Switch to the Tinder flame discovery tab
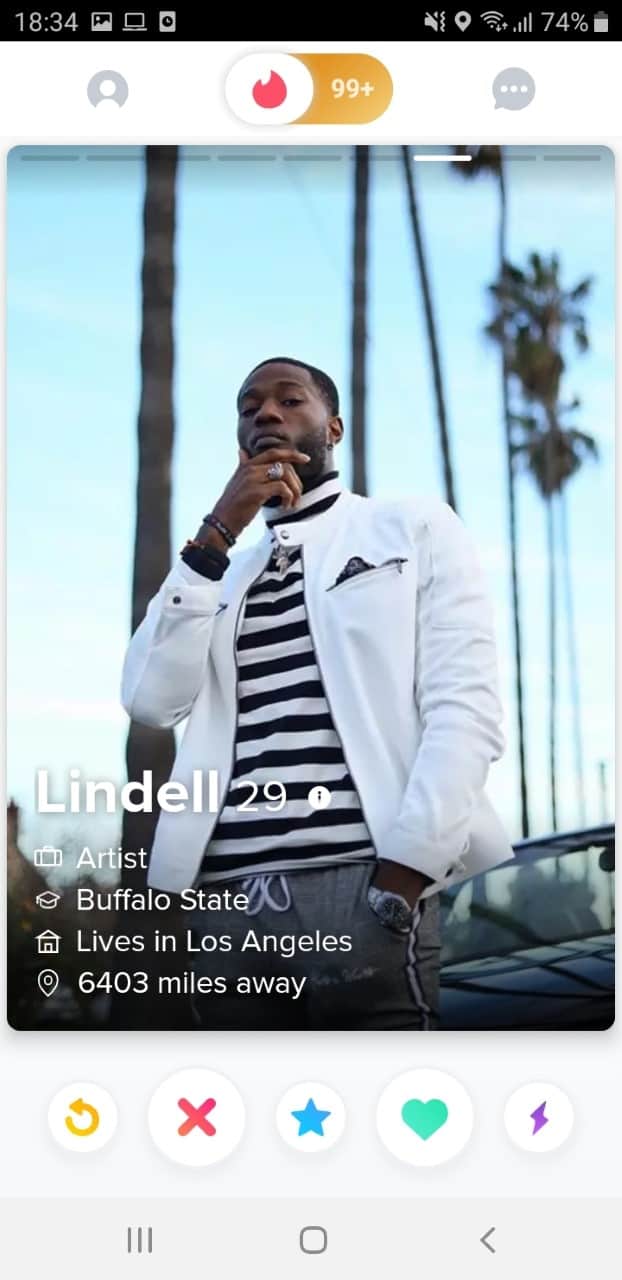The height and width of the screenshot is (1280, 622). coord(269,89)
